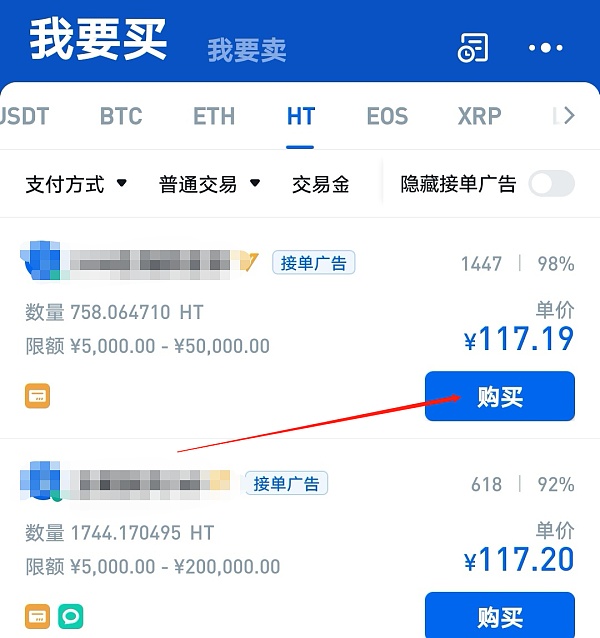Toggle 隐藏接单广告 switch

click(x=551, y=184)
